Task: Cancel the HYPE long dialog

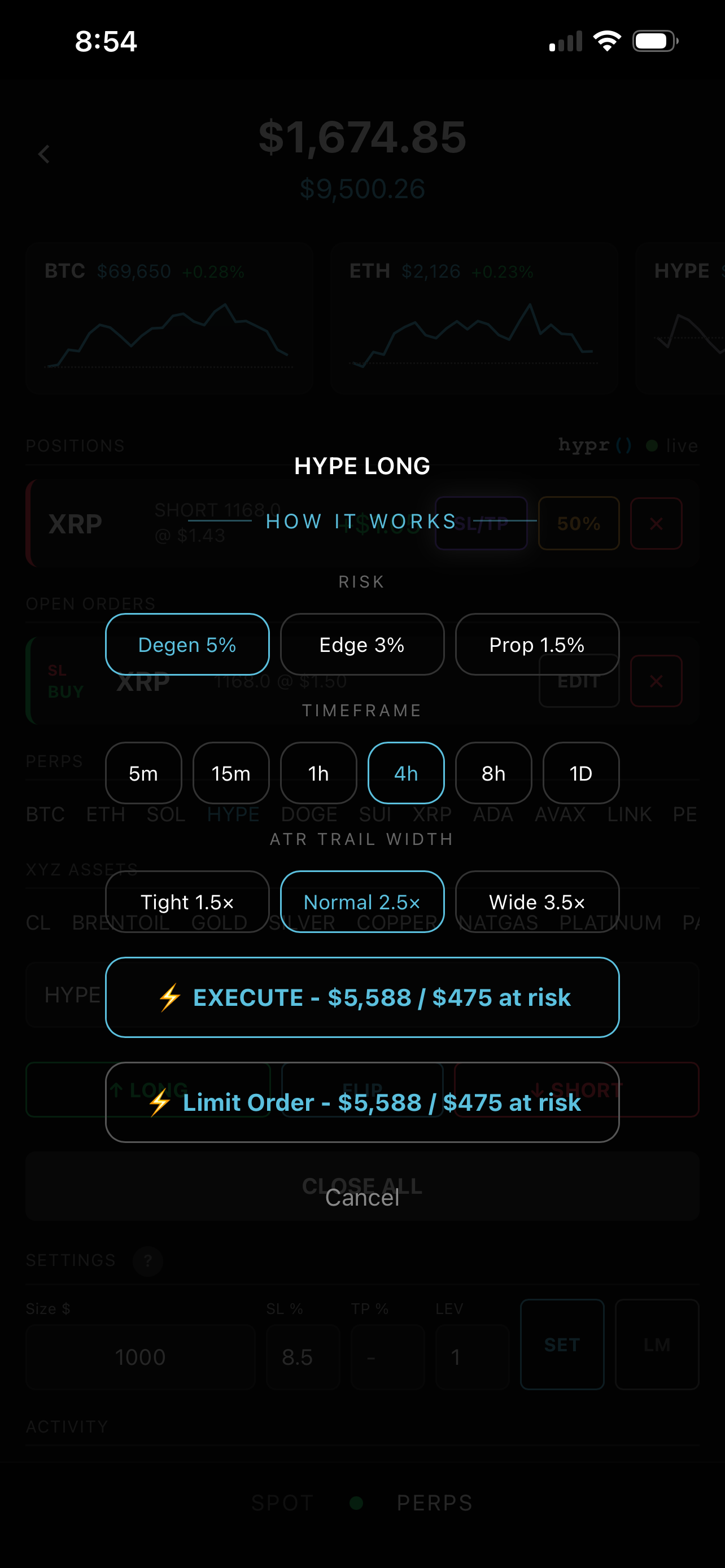Action: [362, 1197]
